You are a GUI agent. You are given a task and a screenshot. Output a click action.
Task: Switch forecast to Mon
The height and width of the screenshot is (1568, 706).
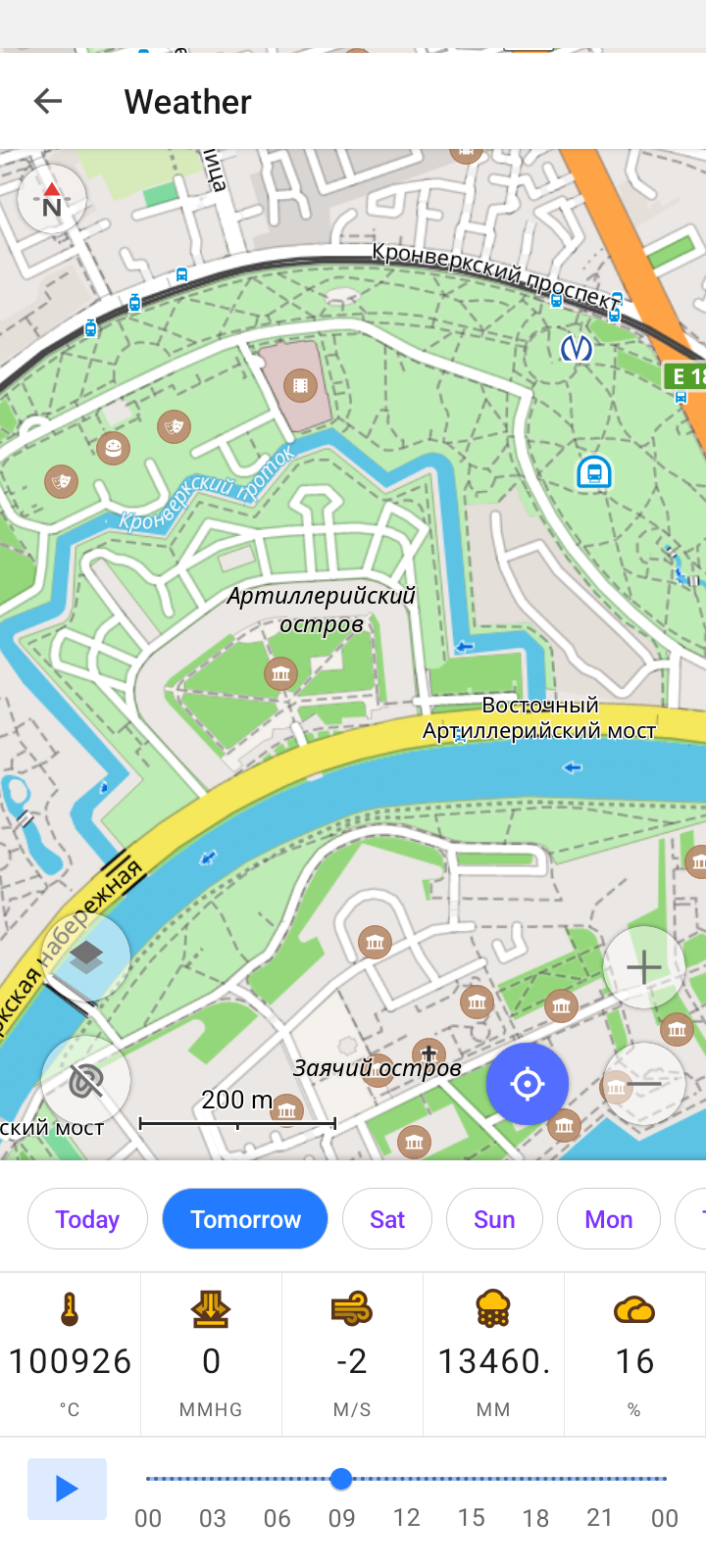tap(609, 1219)
